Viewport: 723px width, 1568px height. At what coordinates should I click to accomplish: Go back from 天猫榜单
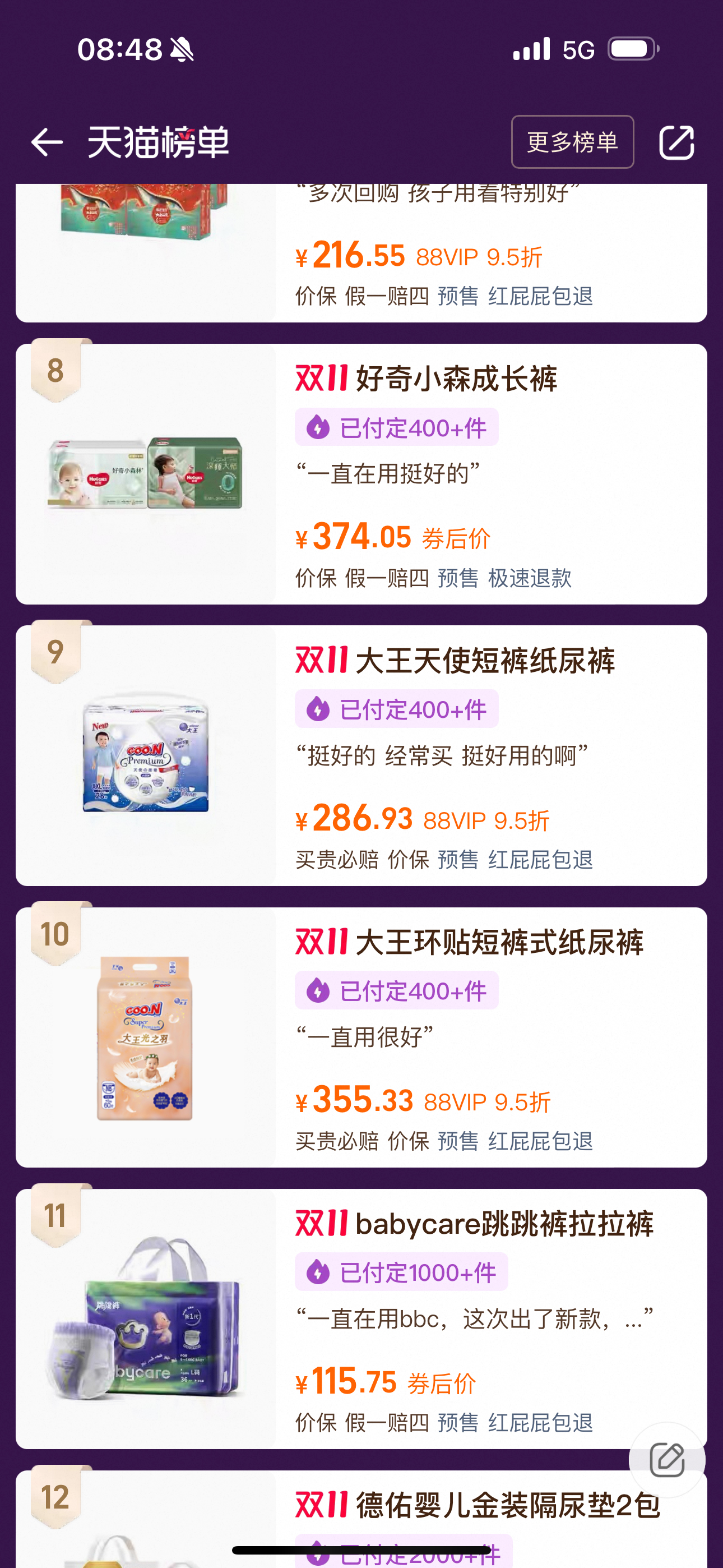47,142
